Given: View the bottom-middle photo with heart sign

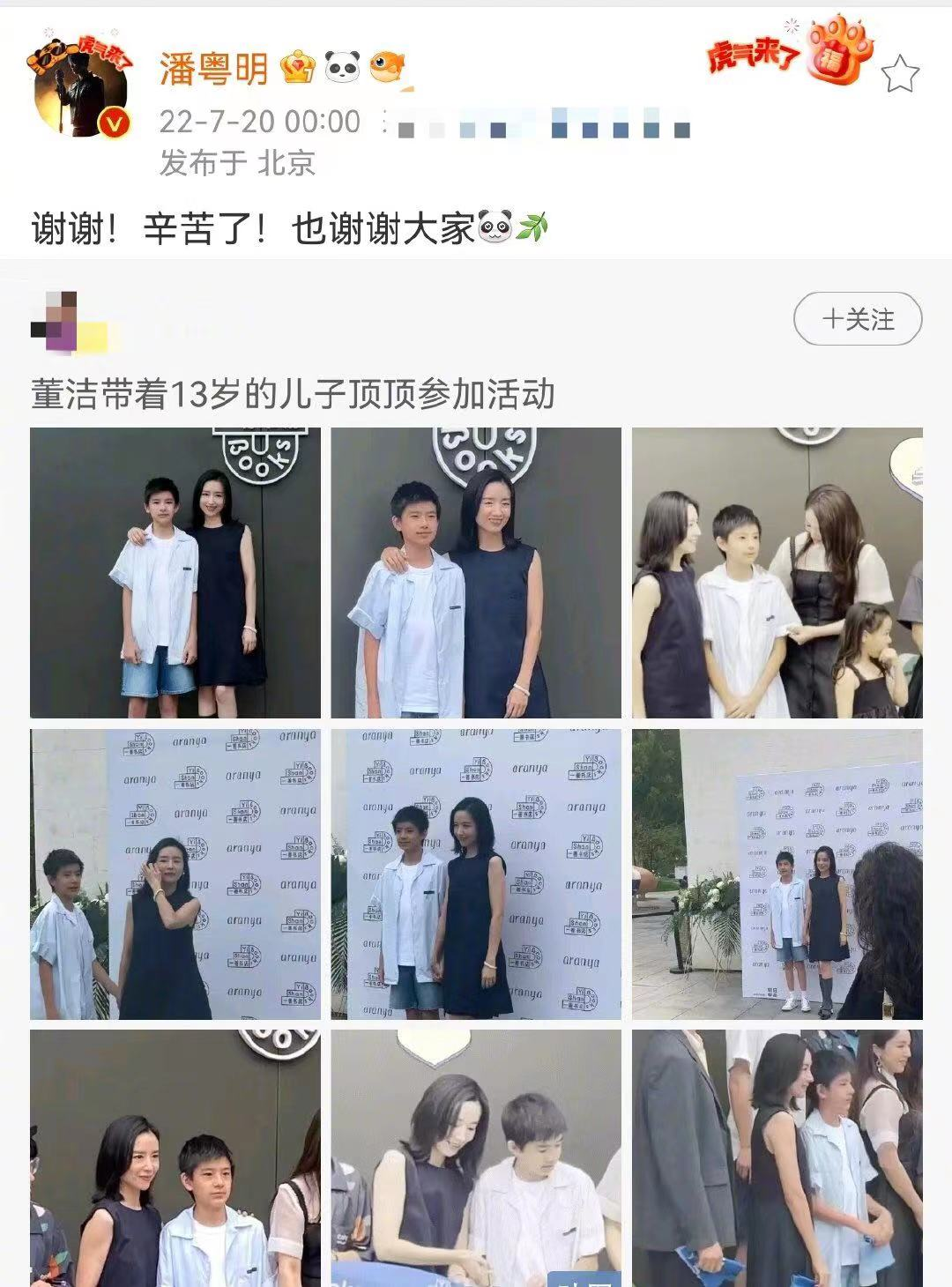Looking at the screenshot, I should coord(476,1157).
